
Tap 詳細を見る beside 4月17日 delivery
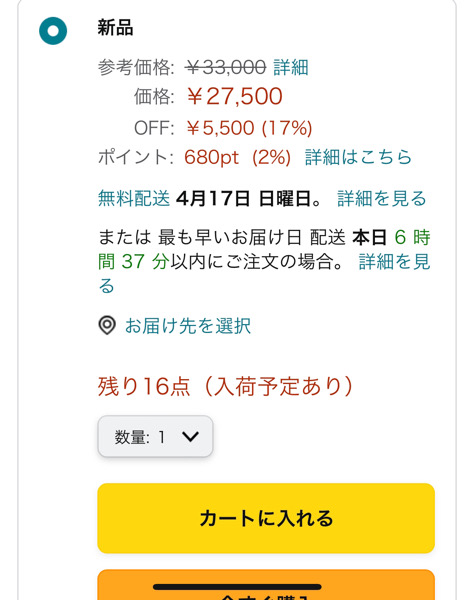tap(381, 198)
